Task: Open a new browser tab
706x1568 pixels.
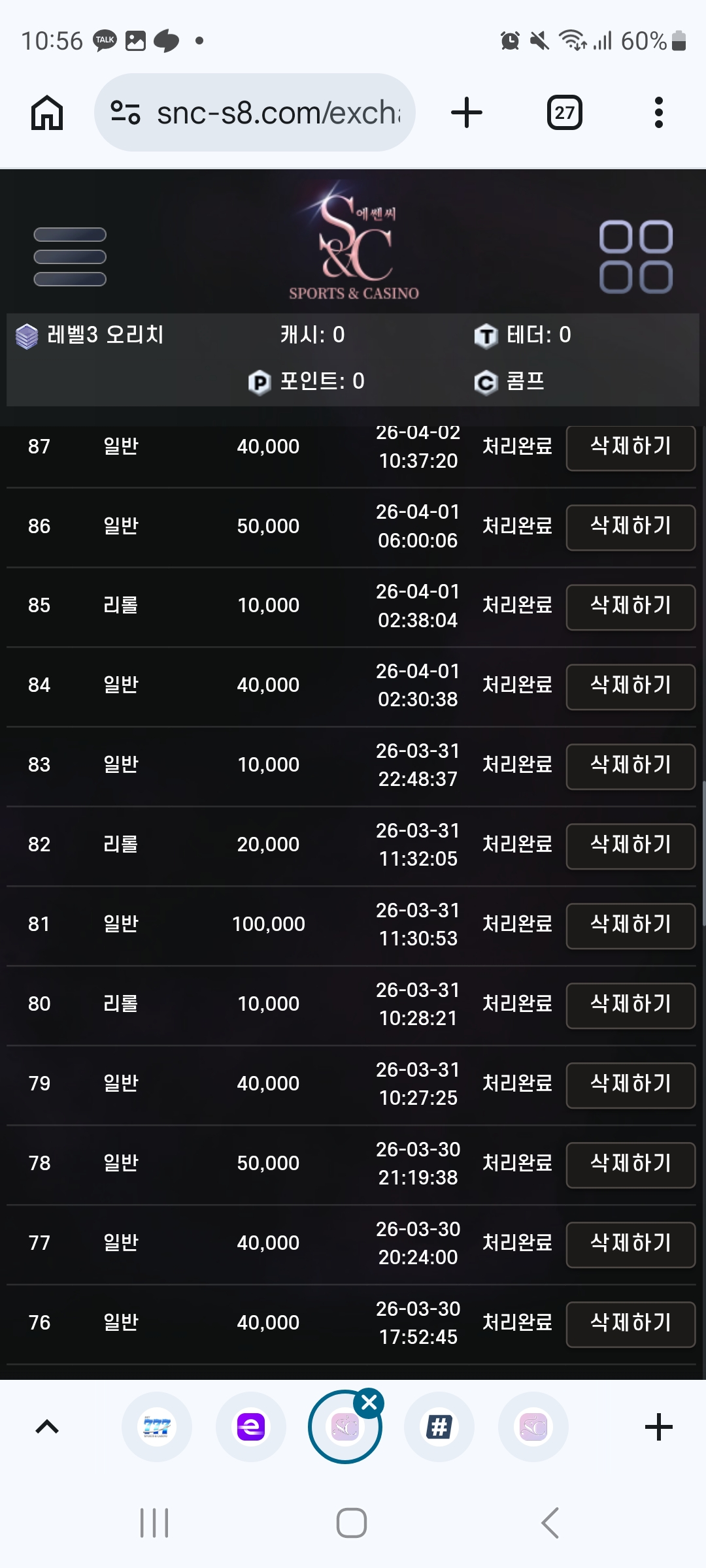Action: [467, 112]
